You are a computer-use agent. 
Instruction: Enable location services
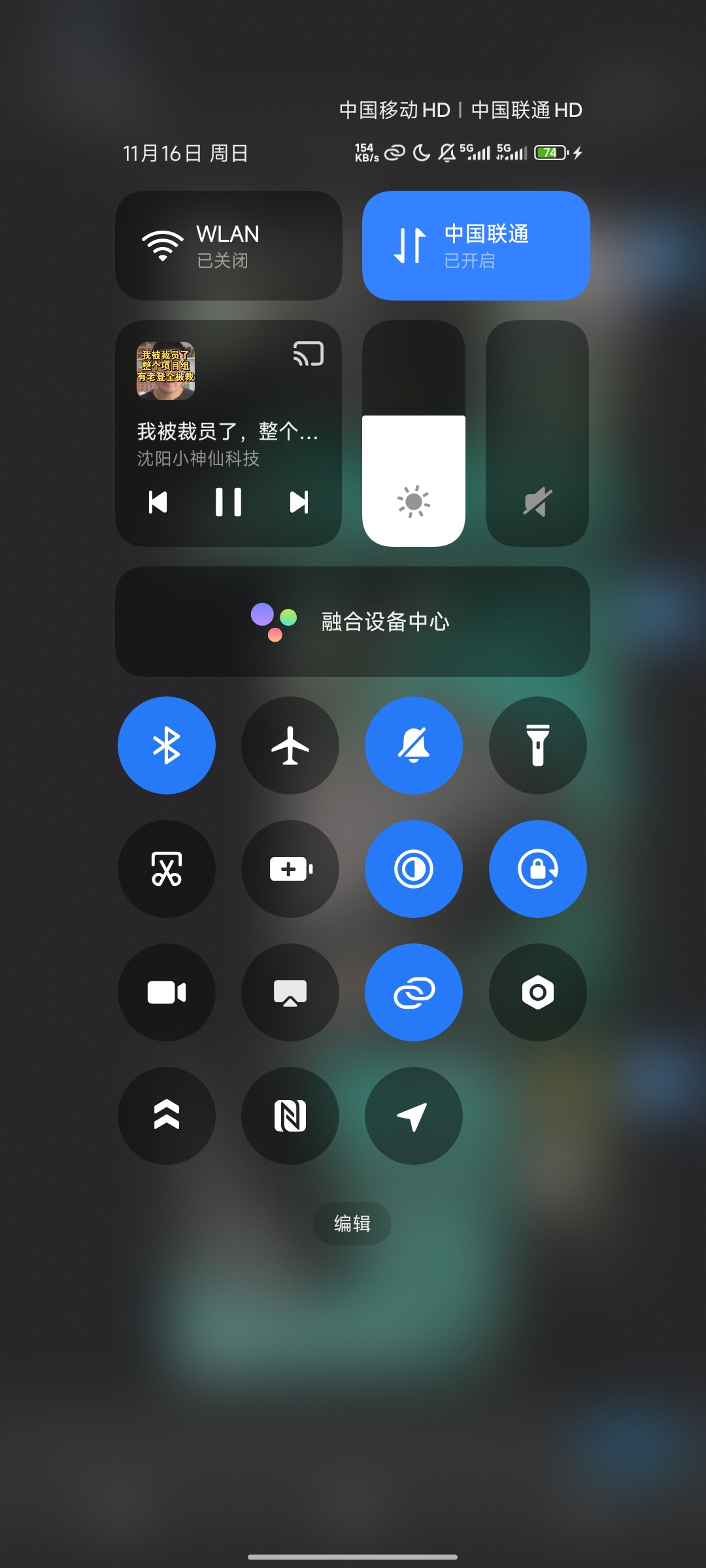(413, 1116)
